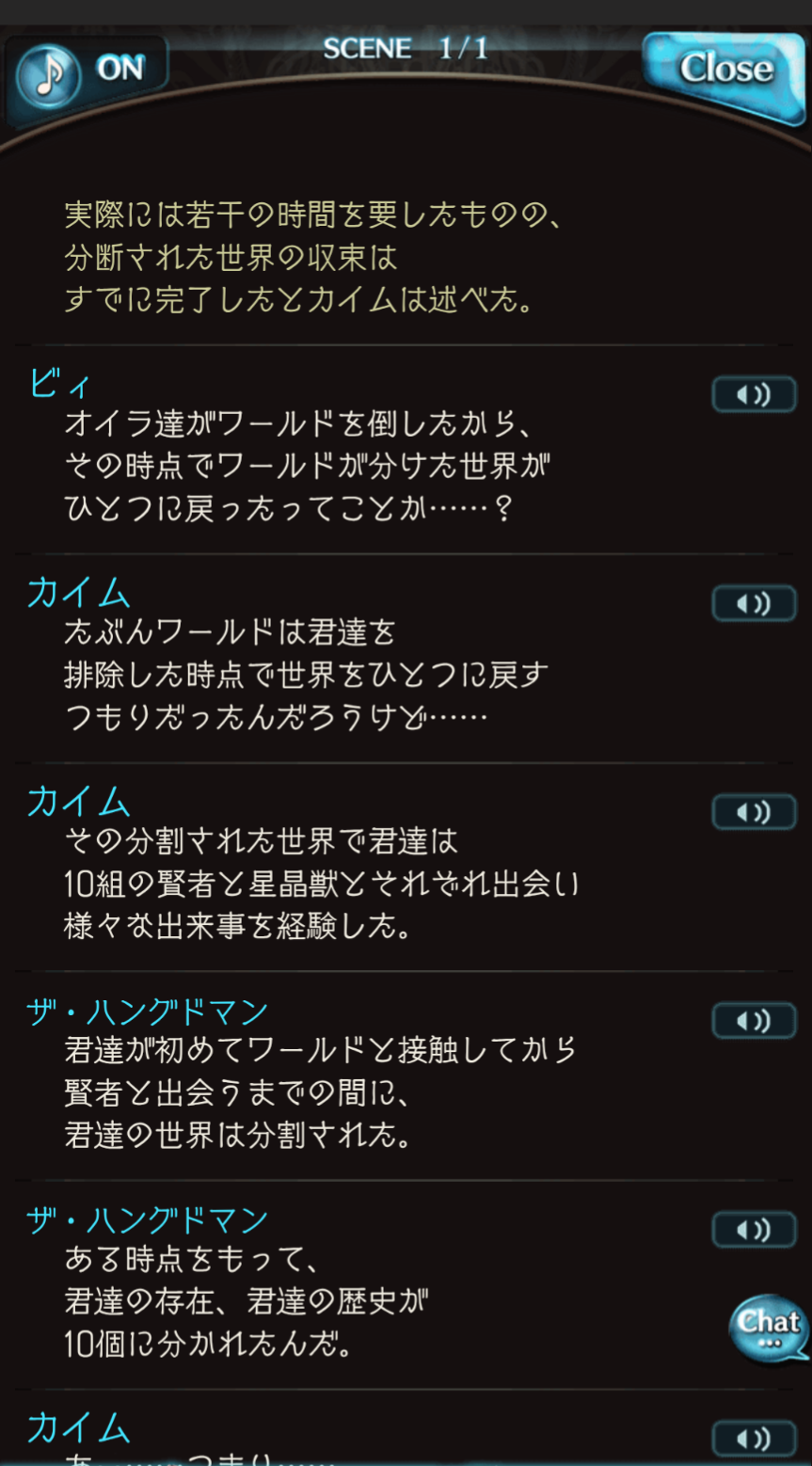The image size is (812, 1466).
Task: Toggle the music ON button
Action: pos(85,72)
